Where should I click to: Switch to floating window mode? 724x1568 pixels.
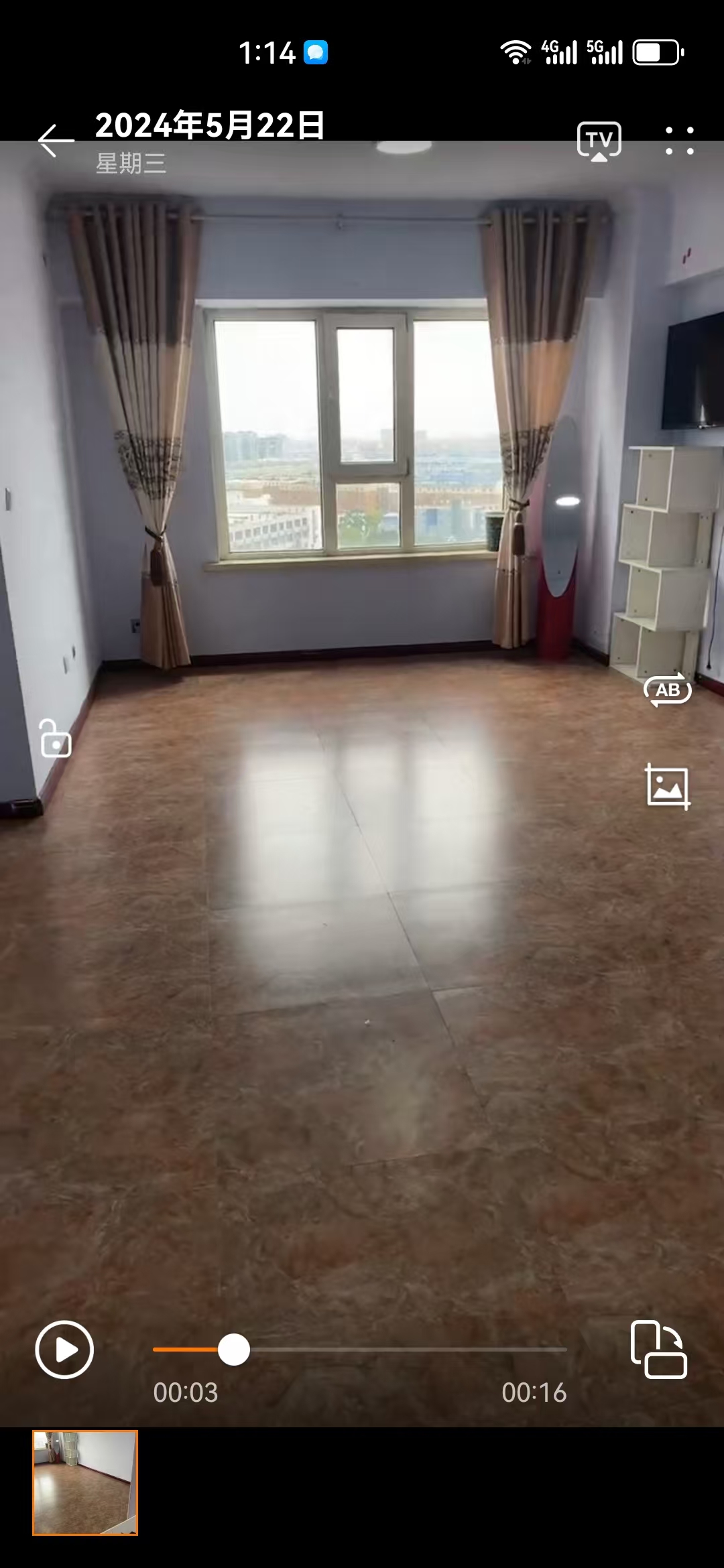658,1350
